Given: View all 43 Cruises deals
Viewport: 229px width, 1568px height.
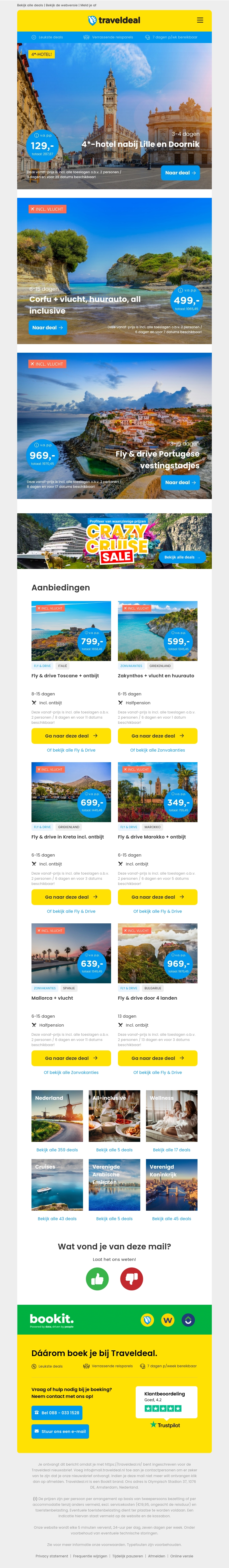Looking at the screenshot, I should (57, 1202).
